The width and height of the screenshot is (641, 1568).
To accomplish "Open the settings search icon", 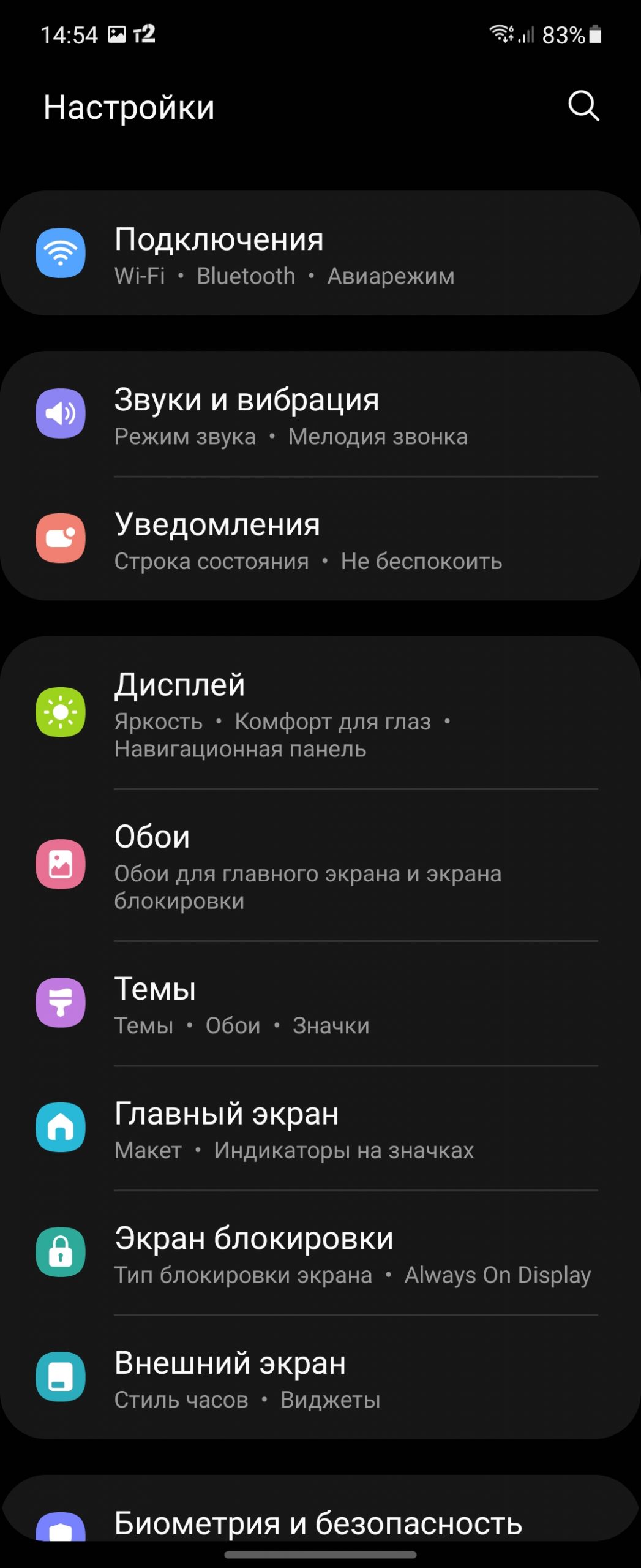I will coord(583,107).
